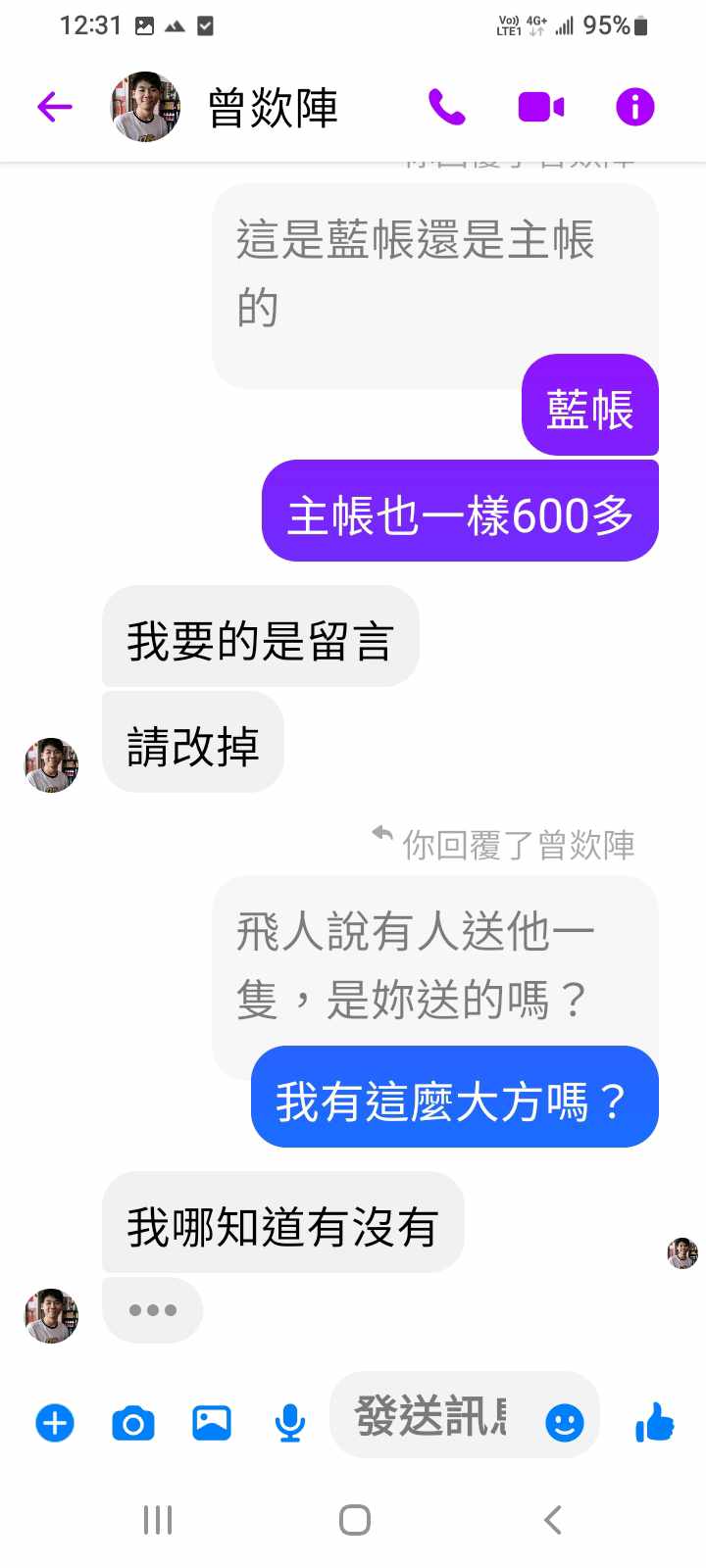
Task: Start a video call with 曾欻陣
Action: pyautogui.click(x=541, y=107)
